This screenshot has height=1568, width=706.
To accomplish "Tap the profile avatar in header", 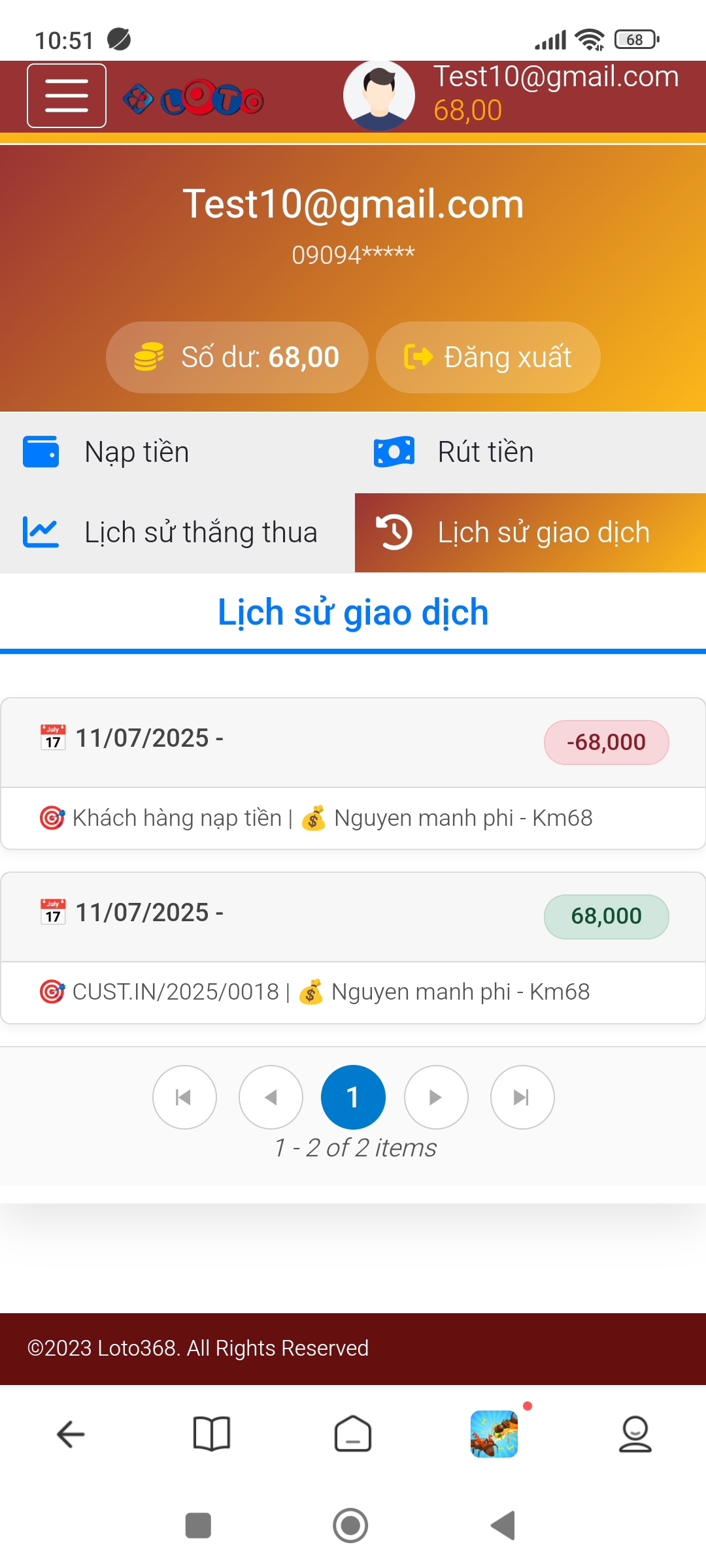I will (x=379, y=95).
